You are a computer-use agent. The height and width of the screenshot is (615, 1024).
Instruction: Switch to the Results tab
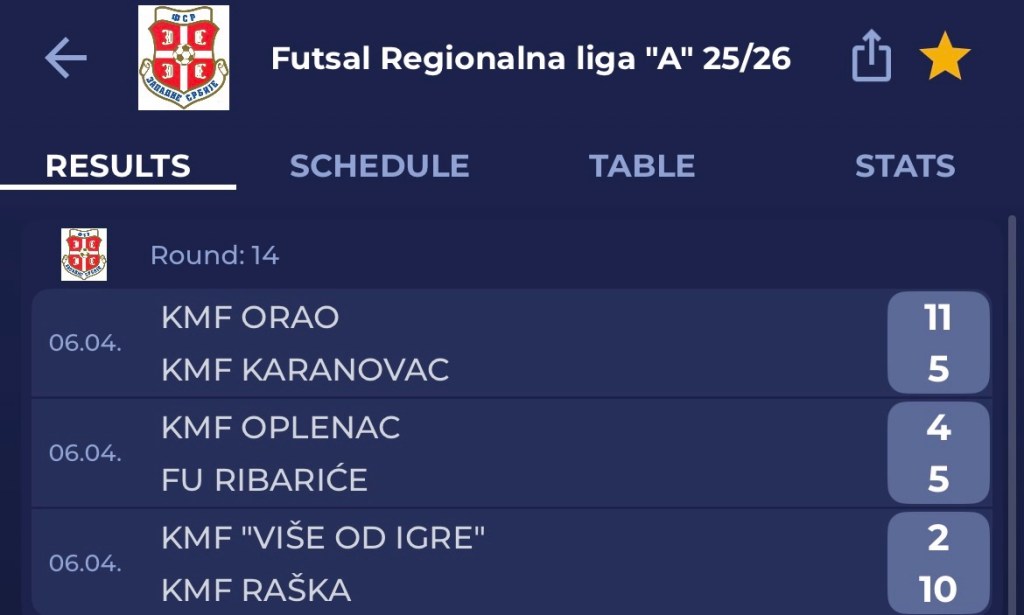pos(118,166)
